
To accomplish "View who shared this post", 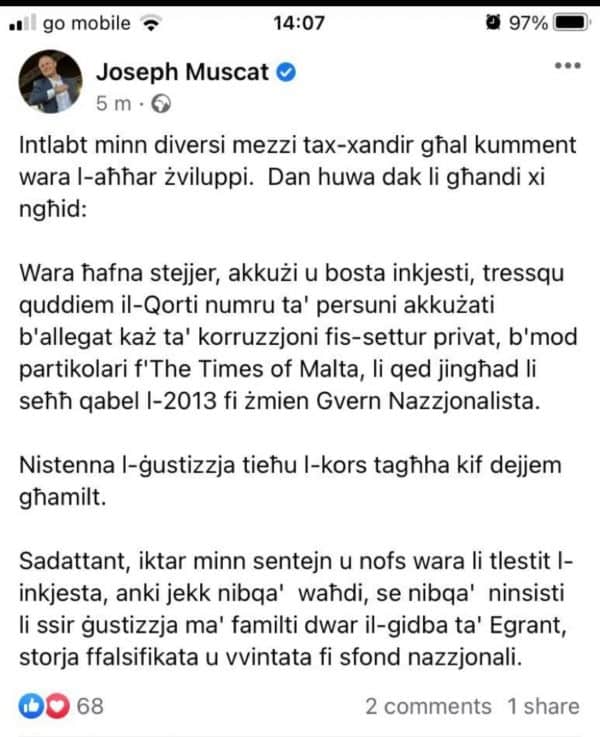I will [542, 706].
